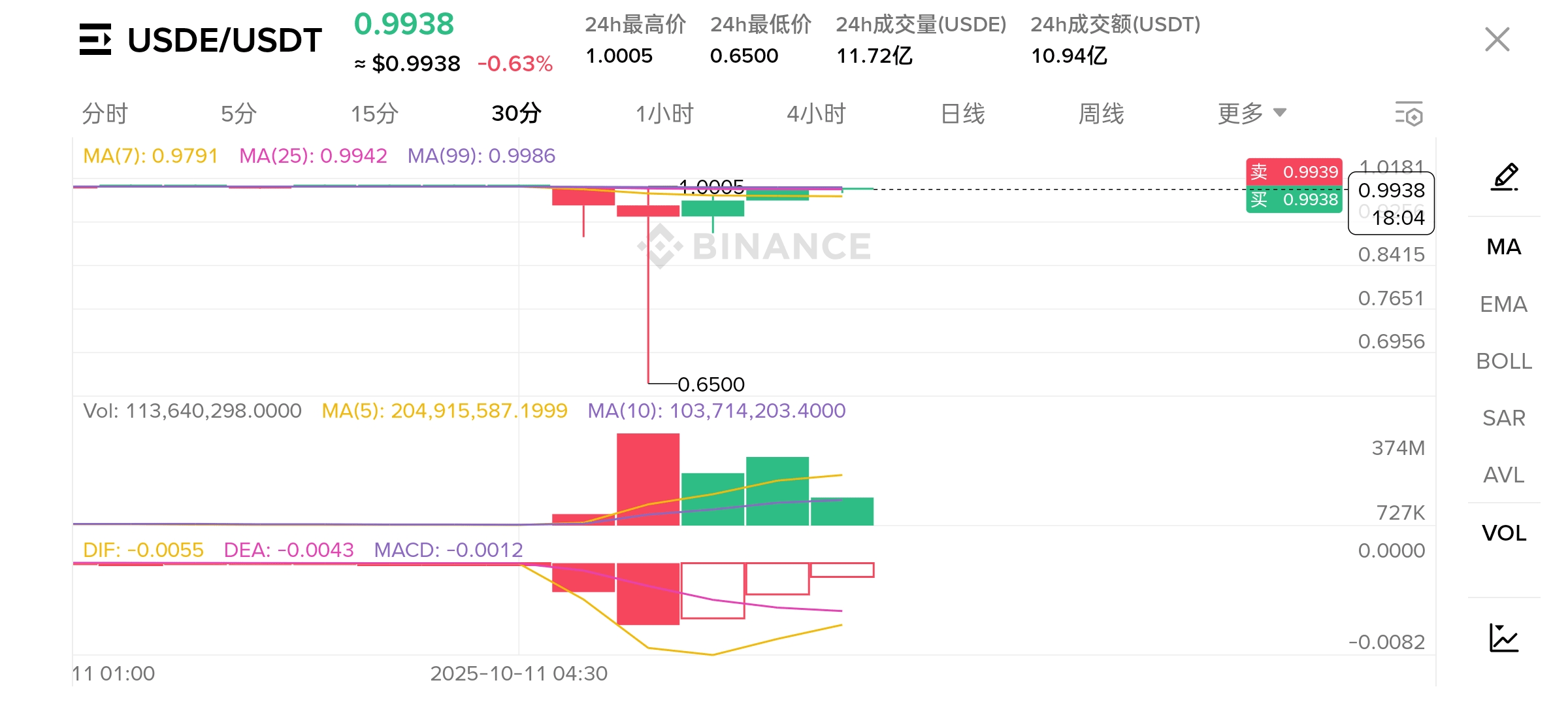The width and height of the screenshot is (1568, 706).
Task: Toggle the MA indicator
Action: [x=1503, y=247]
